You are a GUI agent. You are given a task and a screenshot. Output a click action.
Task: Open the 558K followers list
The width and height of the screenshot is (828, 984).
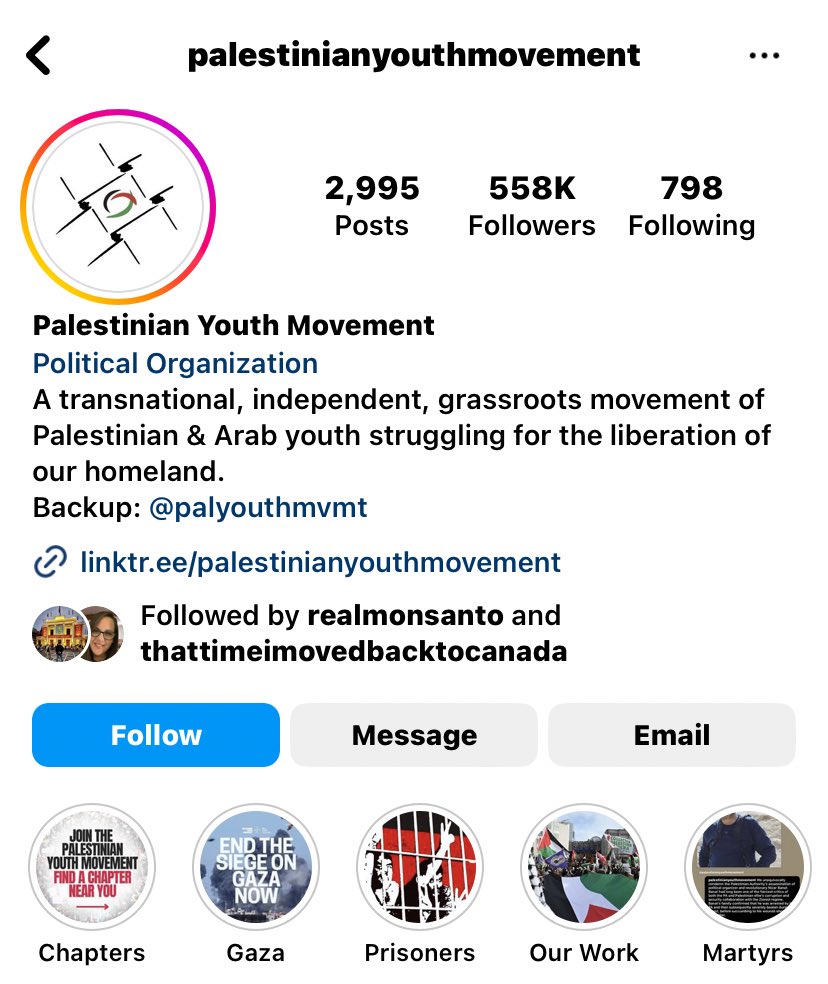pyautogui.click(x=531, y=205)
